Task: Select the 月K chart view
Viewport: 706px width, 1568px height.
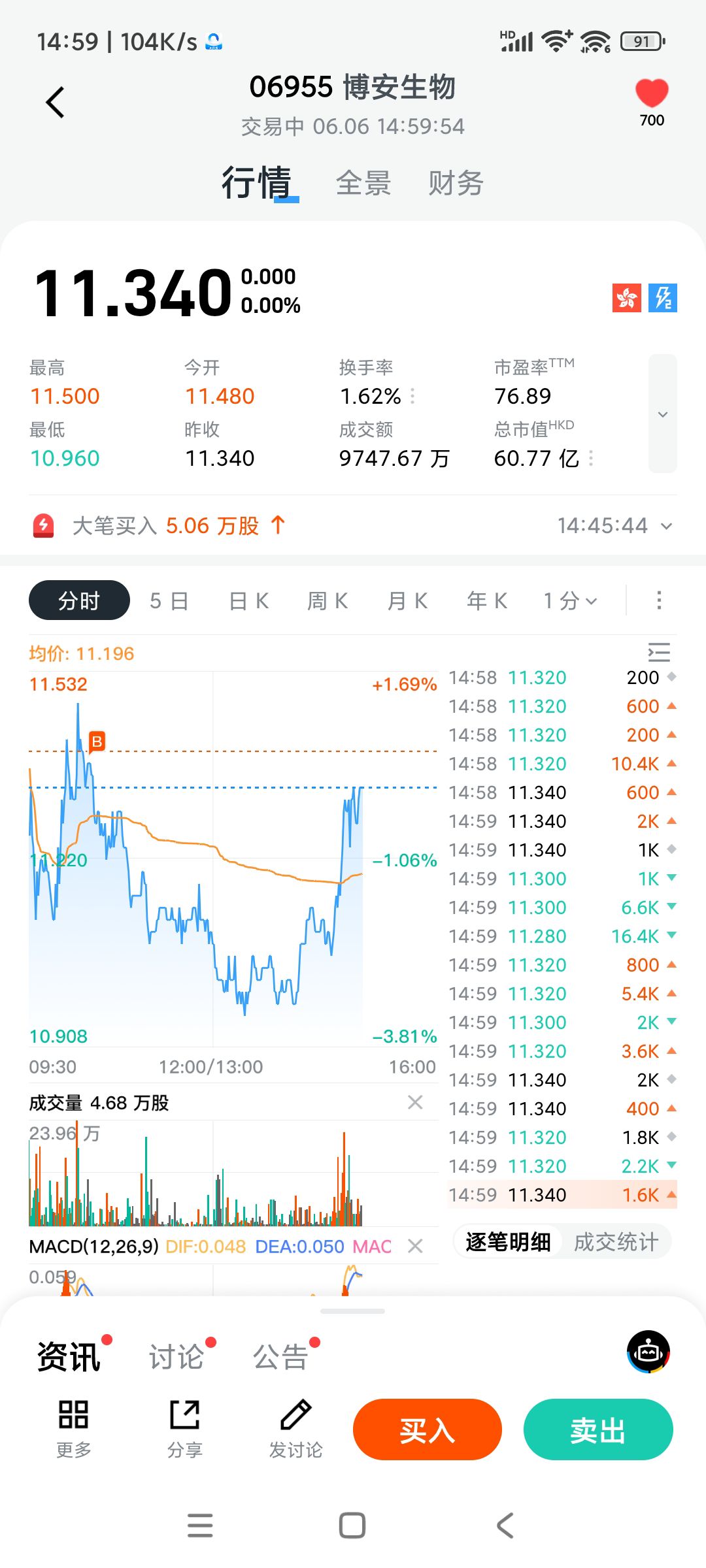Action: pyautogui.click(x=408, y=600)
